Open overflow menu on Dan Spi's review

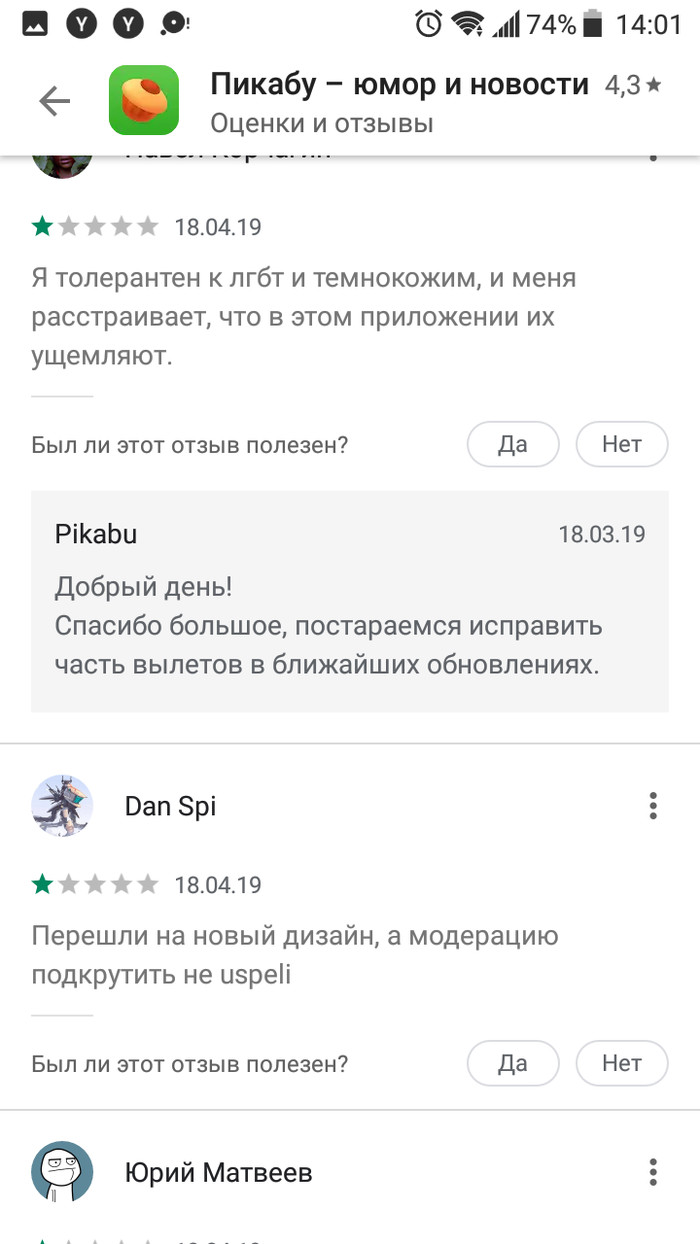point(653,805)
